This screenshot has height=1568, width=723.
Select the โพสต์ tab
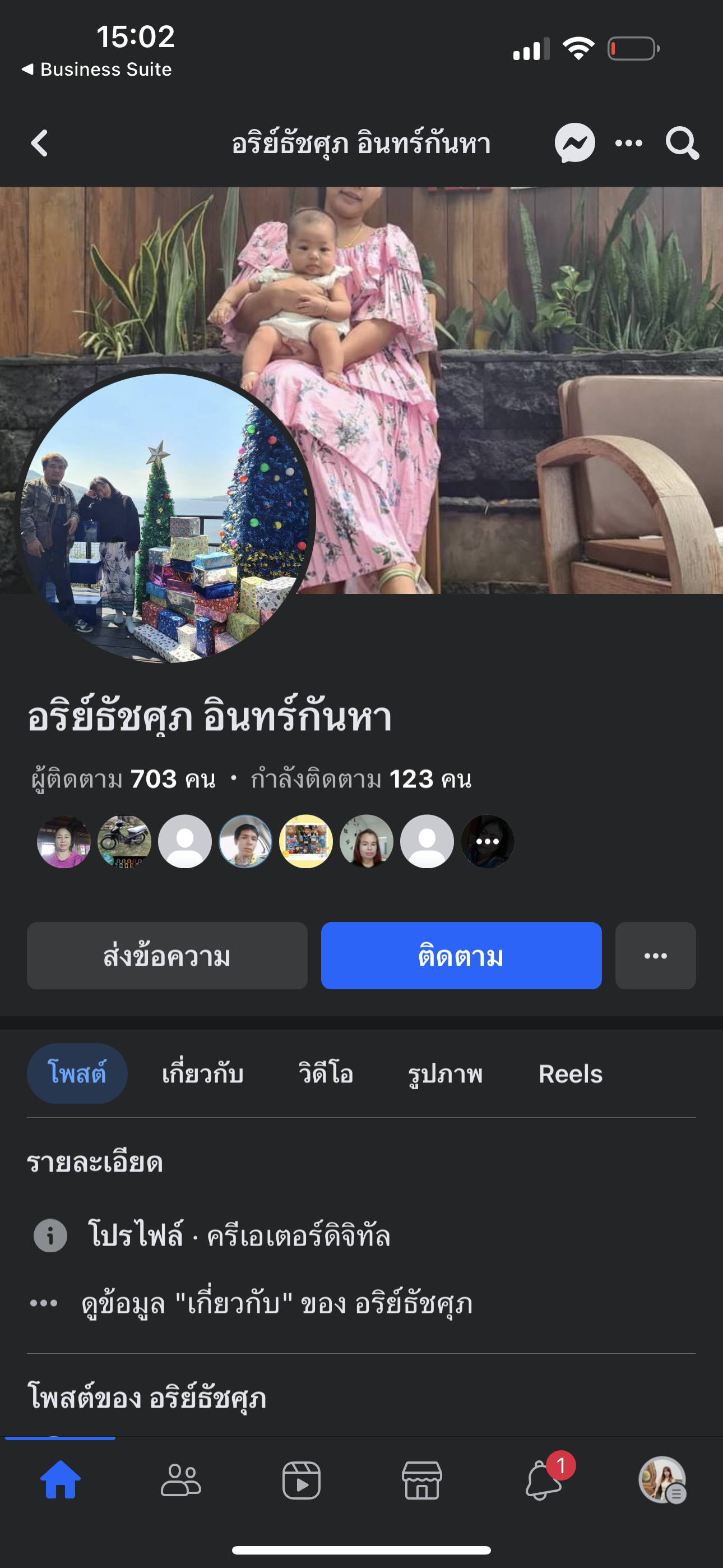pos(77,1073)
